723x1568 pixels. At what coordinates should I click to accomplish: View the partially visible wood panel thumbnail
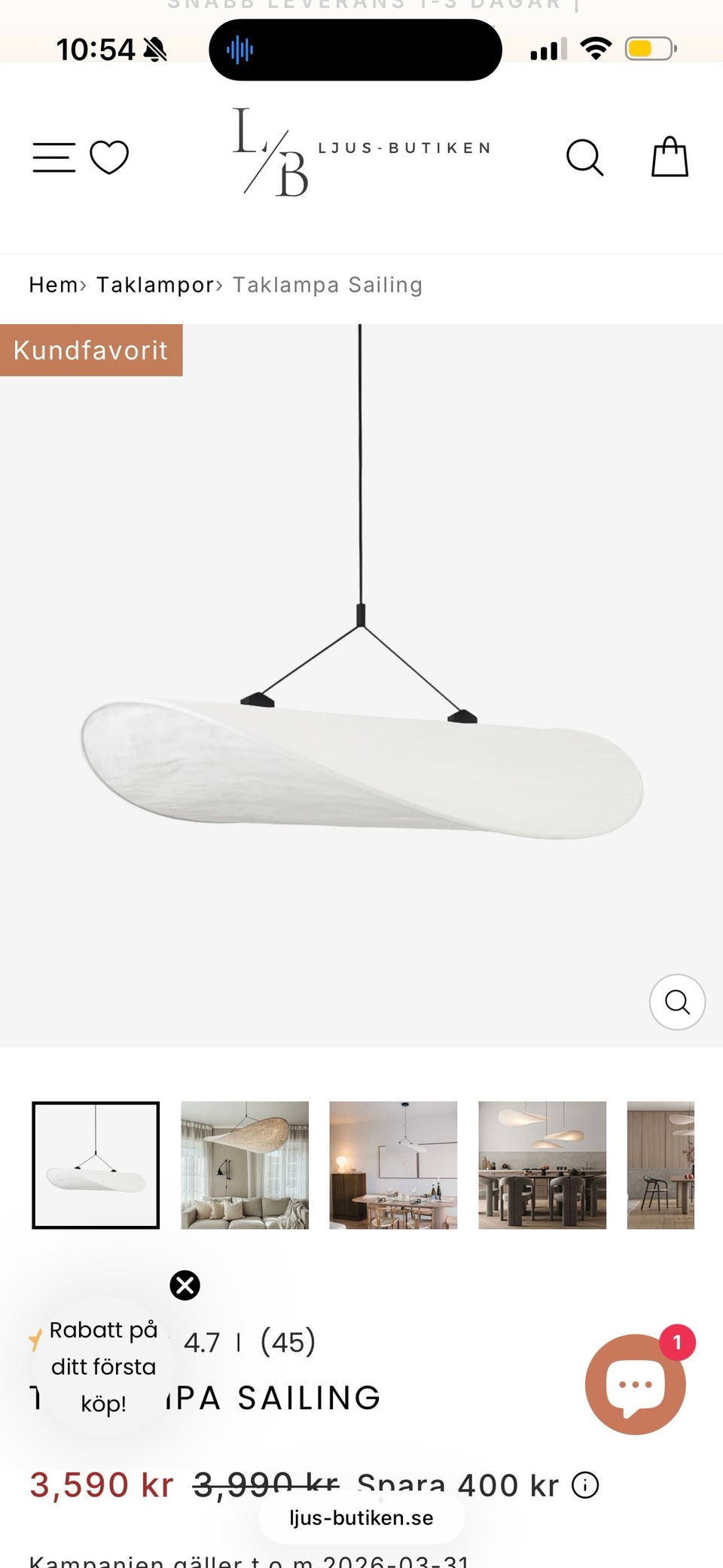(660, 1165)
